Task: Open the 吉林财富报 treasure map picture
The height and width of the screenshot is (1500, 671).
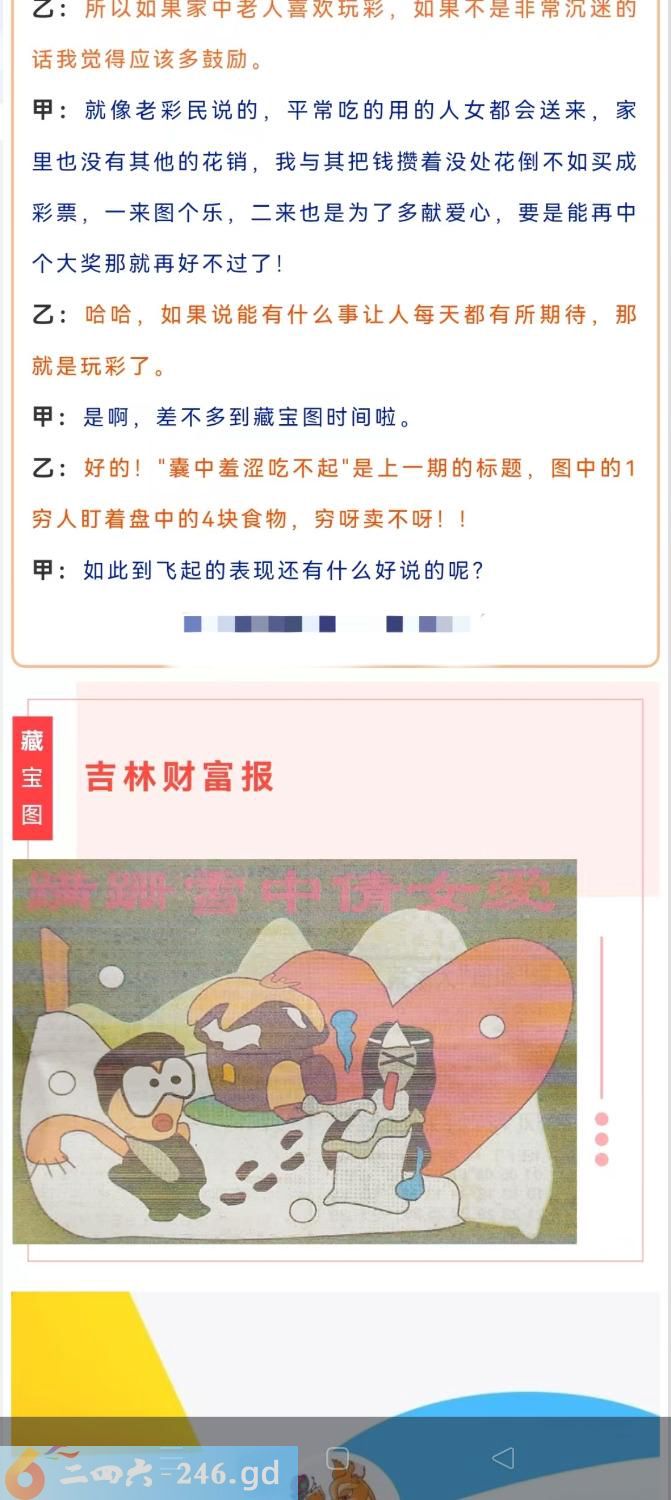Action: 294,1051
